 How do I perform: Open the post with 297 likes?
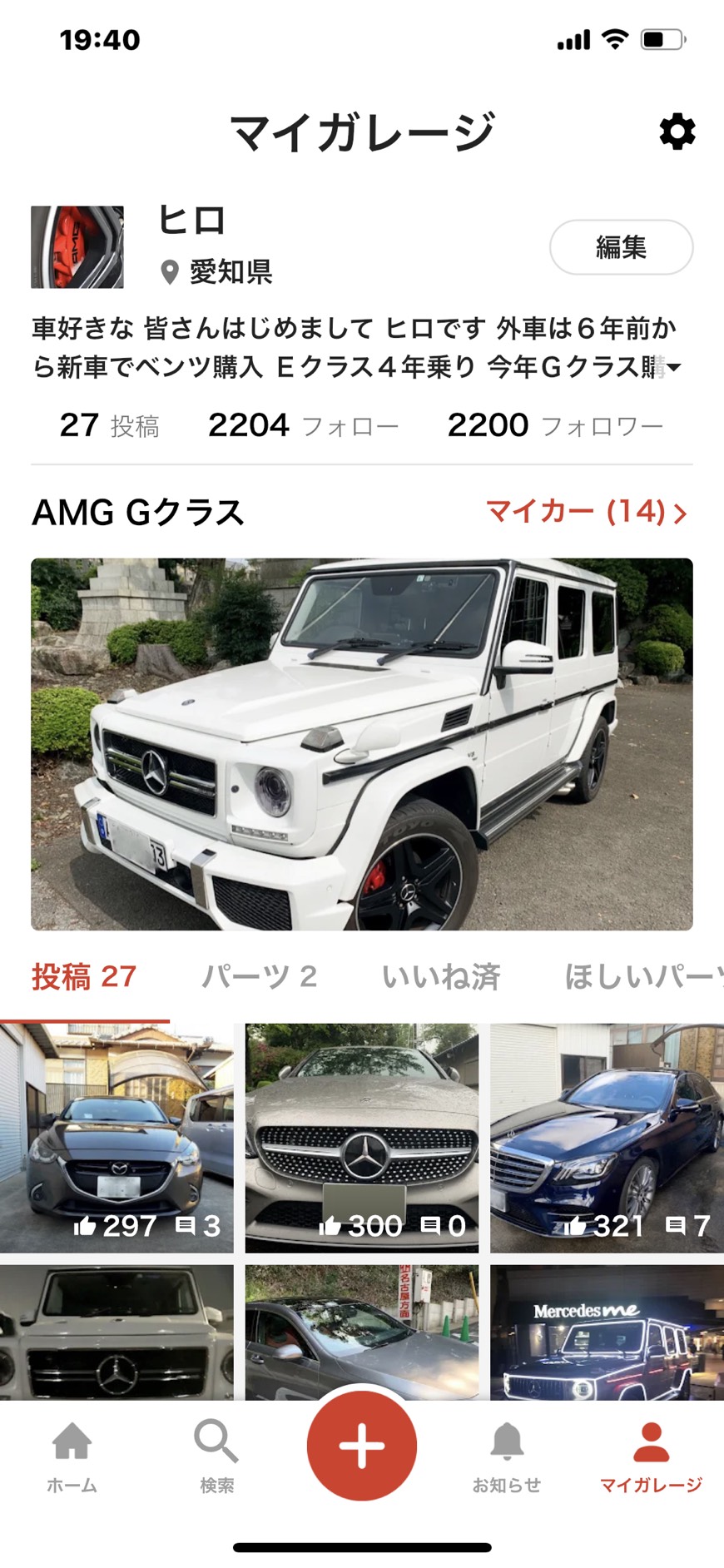pyautogui.click(x=117, y=1138)
